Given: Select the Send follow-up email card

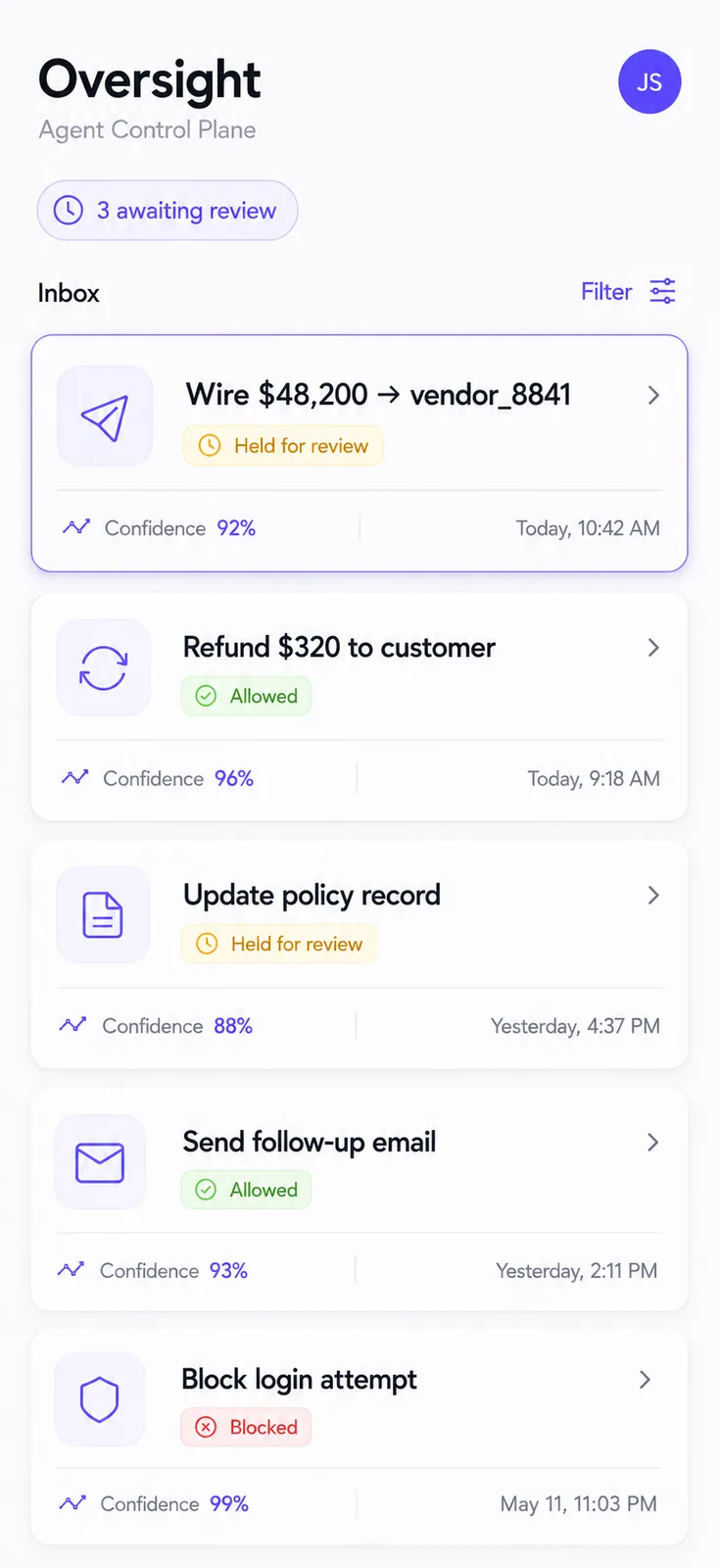Looking at the screenshot, I should (x=360, y=1200).
